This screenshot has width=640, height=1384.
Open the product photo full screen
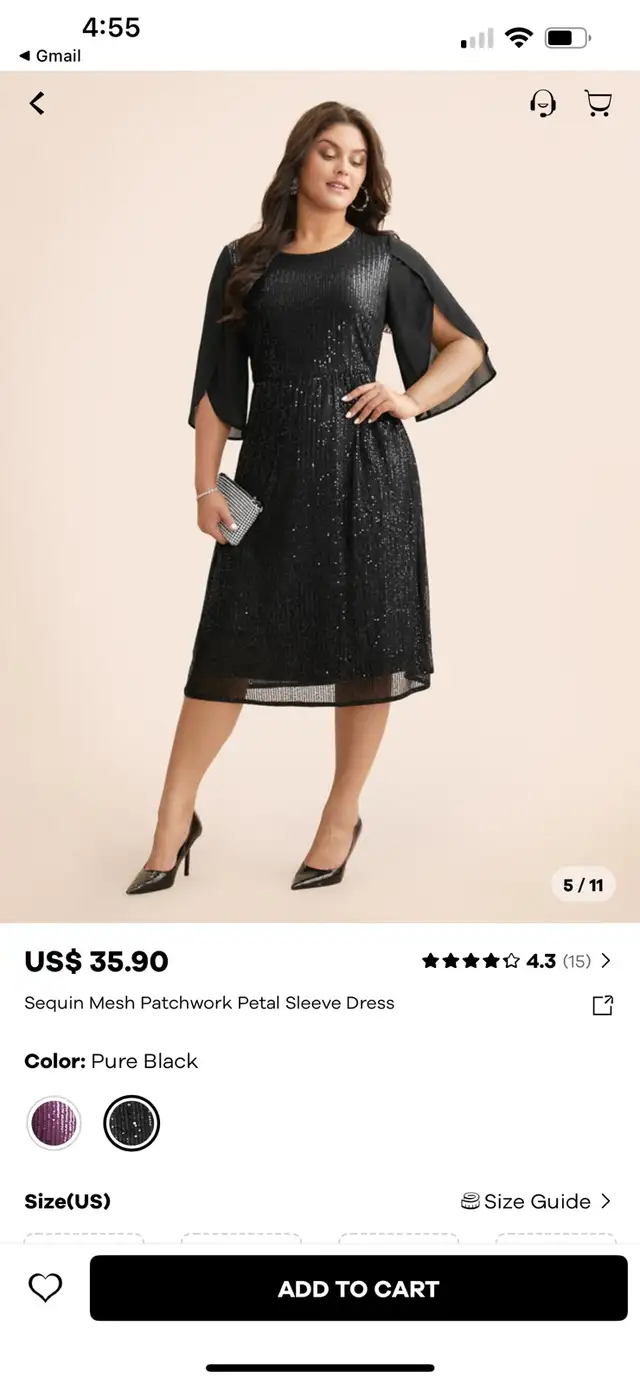coord(320,497)
